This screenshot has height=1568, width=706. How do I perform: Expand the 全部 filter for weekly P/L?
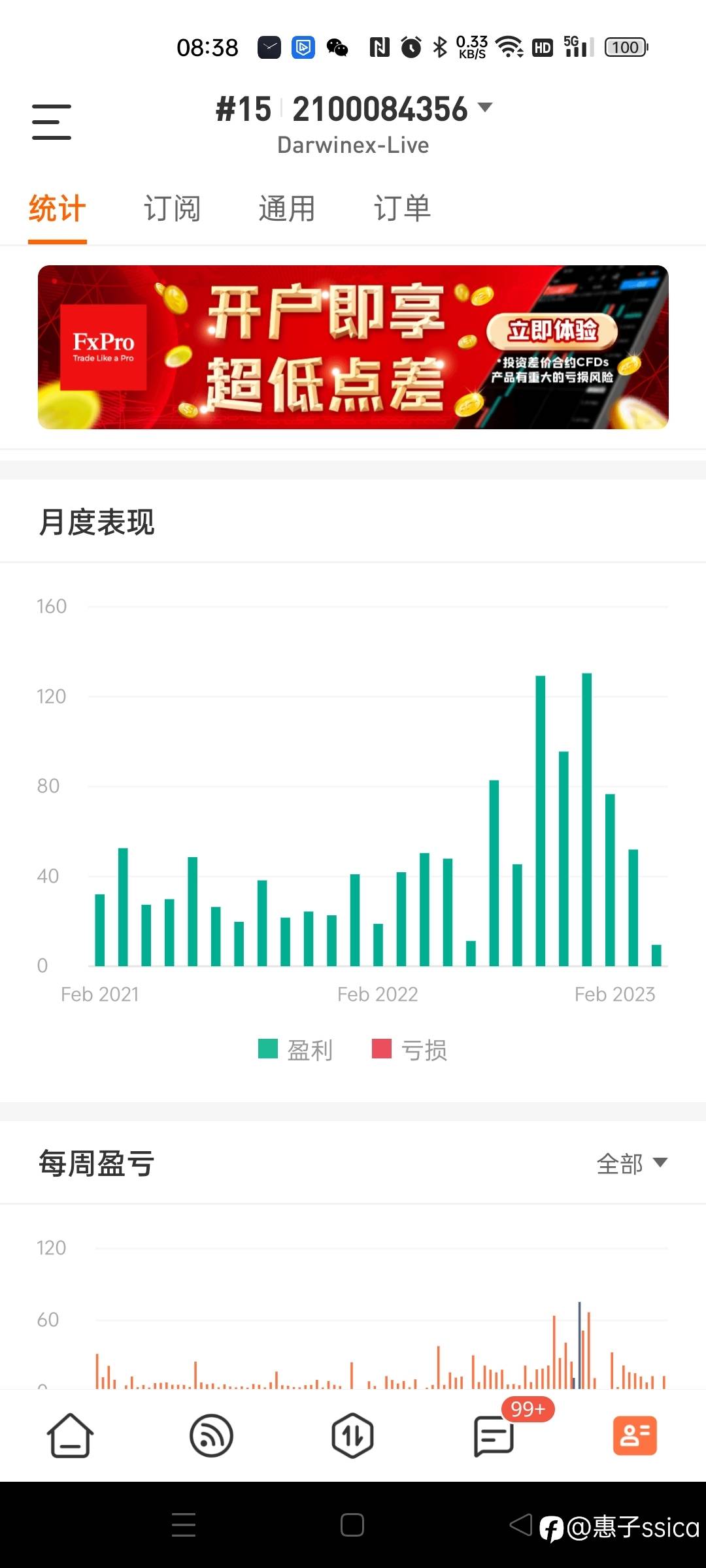631,1164
